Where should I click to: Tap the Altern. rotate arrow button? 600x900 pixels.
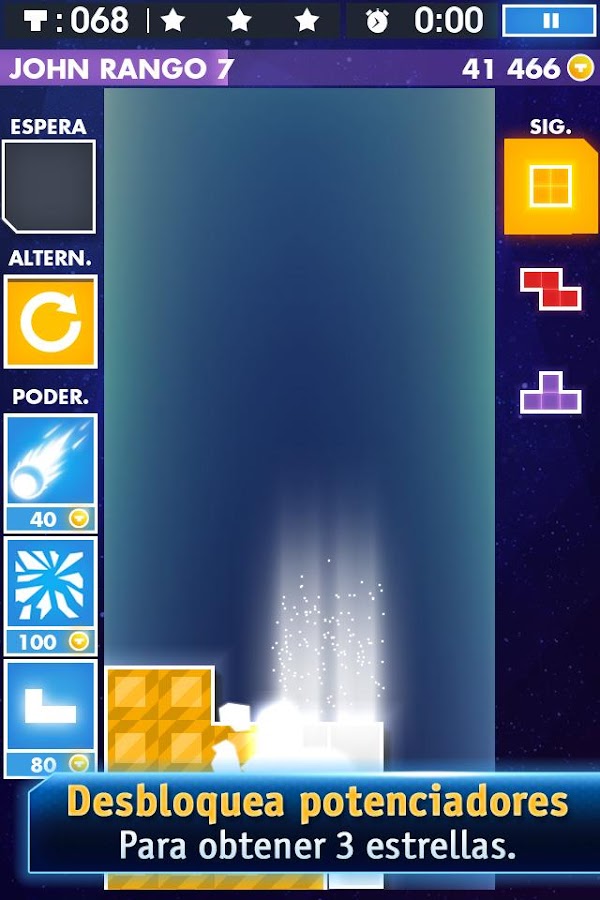pos(50,322)
